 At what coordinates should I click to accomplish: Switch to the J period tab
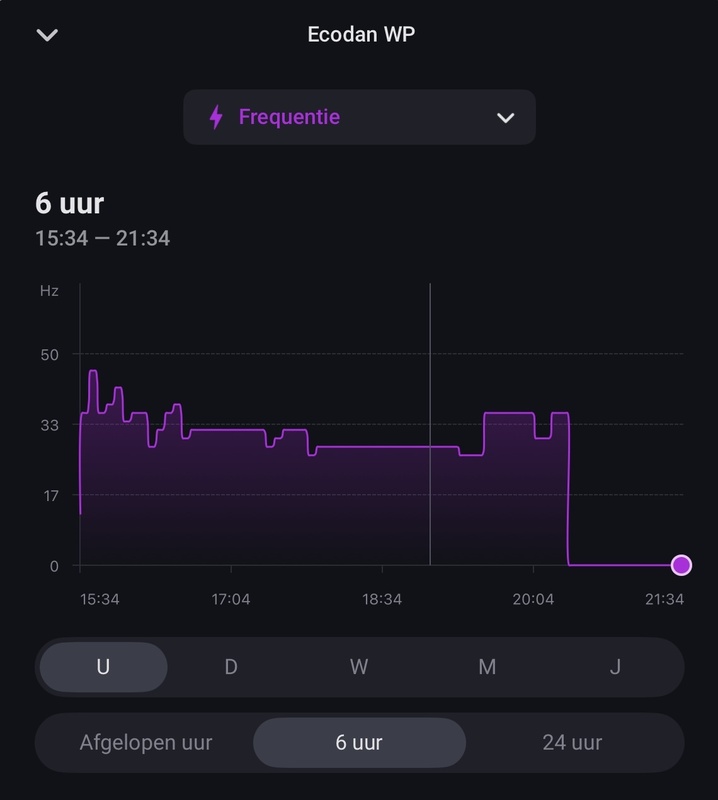(614, 667)
